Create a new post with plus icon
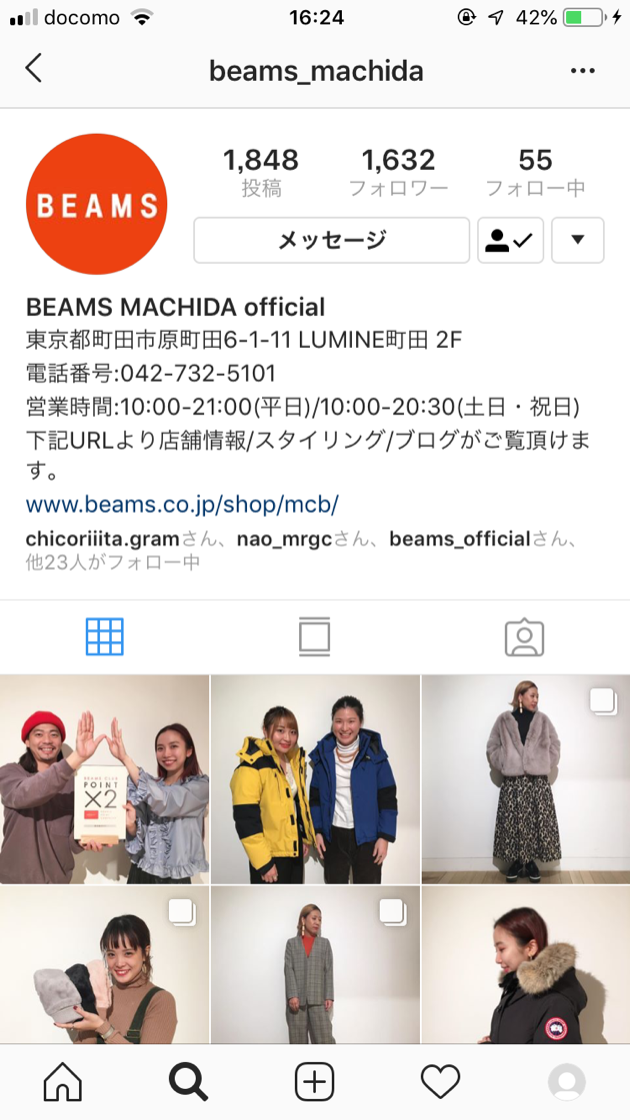Viewport: 630px width, 1120px height. [x=315, y=1081]
